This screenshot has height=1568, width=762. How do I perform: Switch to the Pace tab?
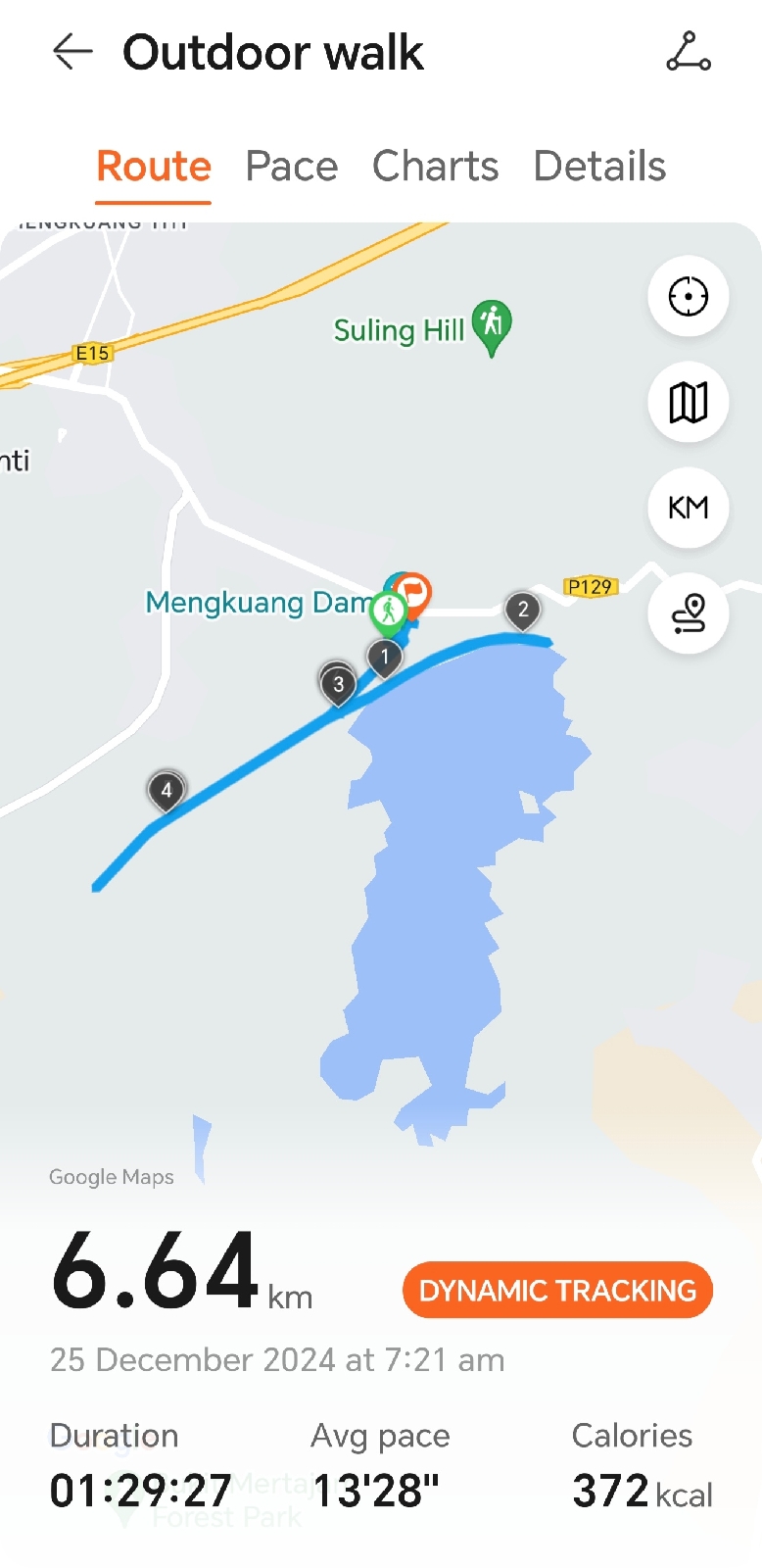292,167
